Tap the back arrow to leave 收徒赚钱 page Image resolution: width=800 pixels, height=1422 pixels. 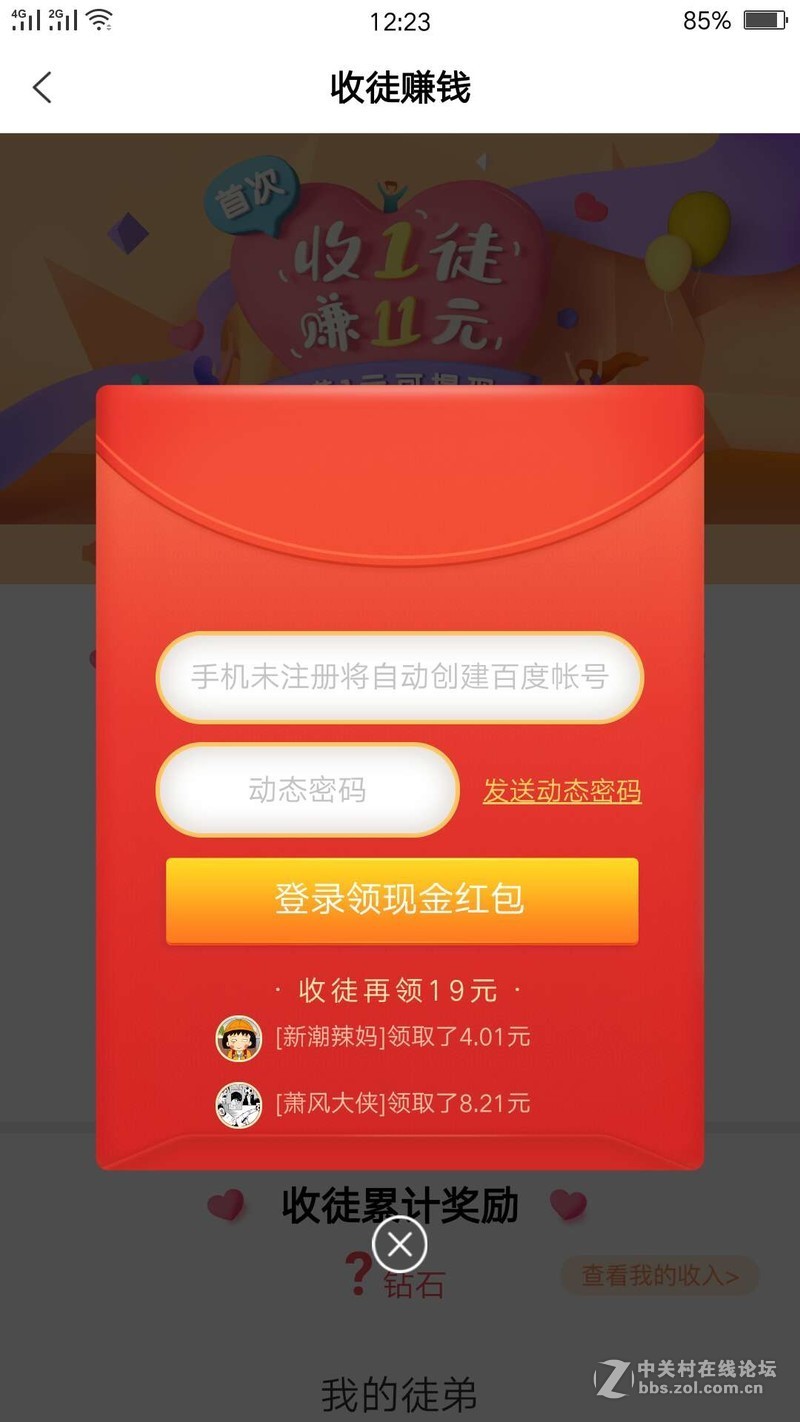tap(42, 88)
